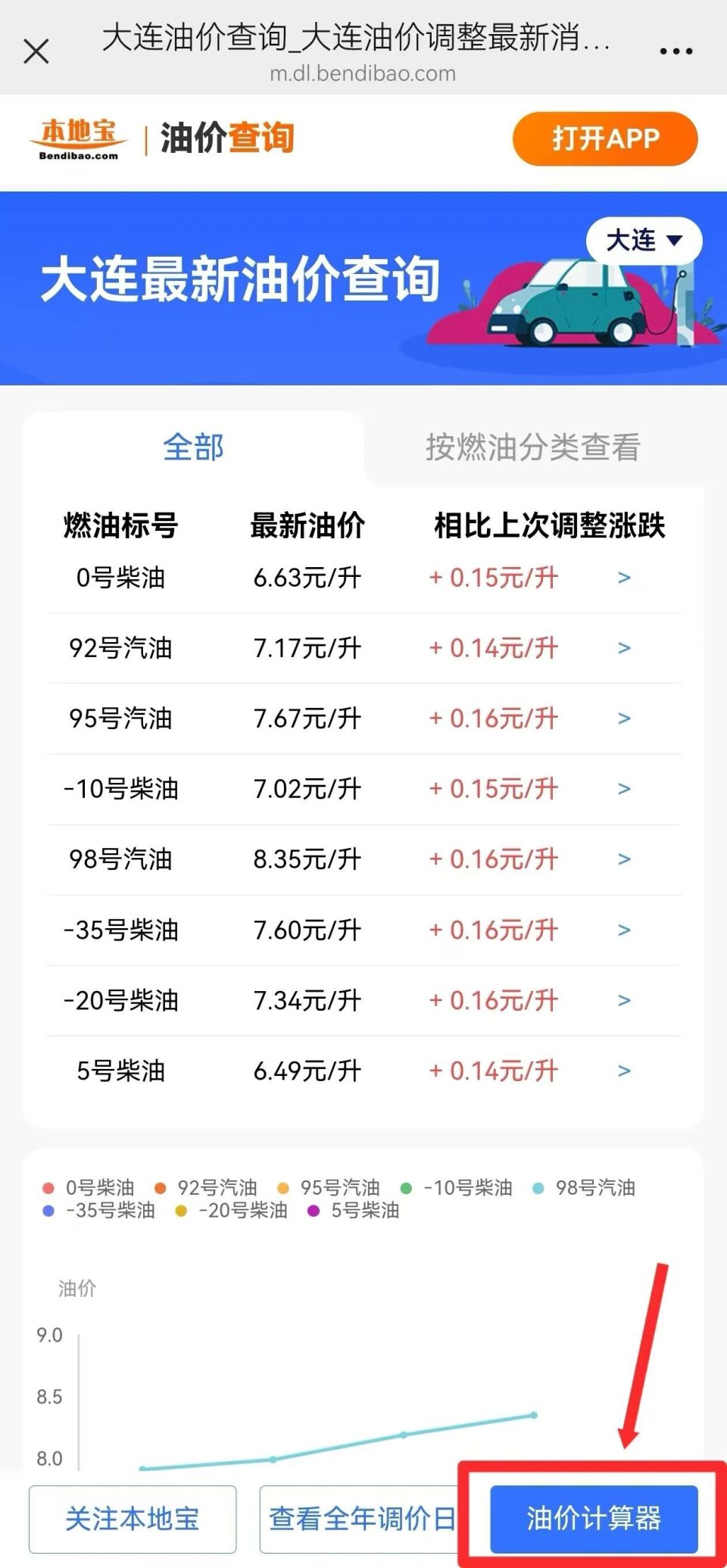This screenshot has height=1568, width=727.
Task: Tap the X to exit the page
Action: coord(36,51)
